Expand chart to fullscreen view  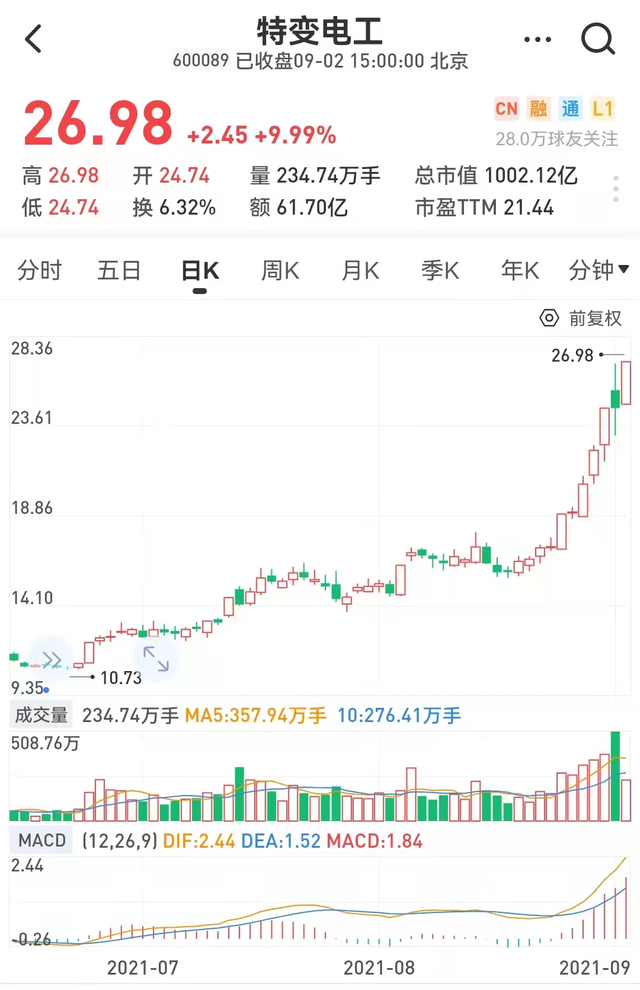155,657
